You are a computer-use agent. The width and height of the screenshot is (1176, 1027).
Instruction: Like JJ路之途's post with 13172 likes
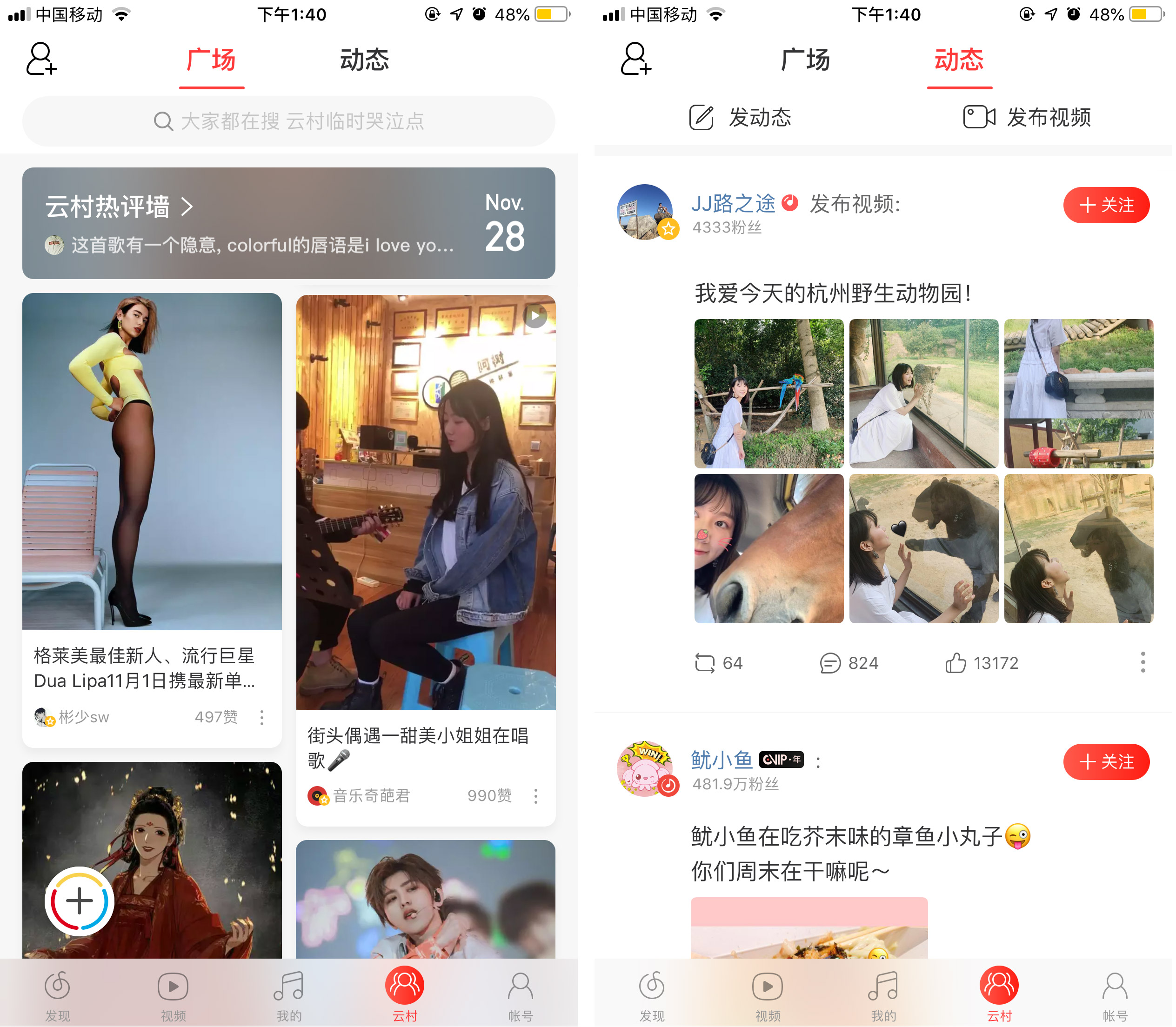click(981, 662)
